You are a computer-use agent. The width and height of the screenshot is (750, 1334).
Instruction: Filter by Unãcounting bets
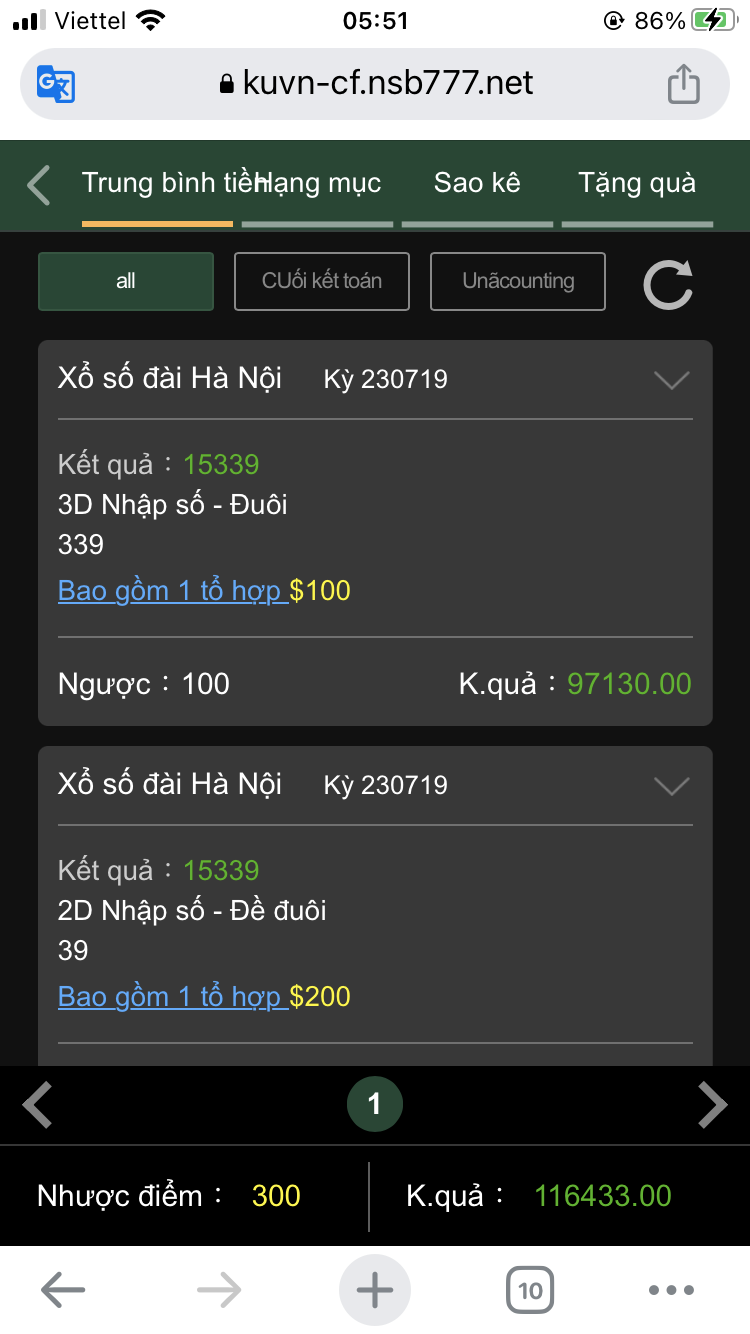coord(518,281)
